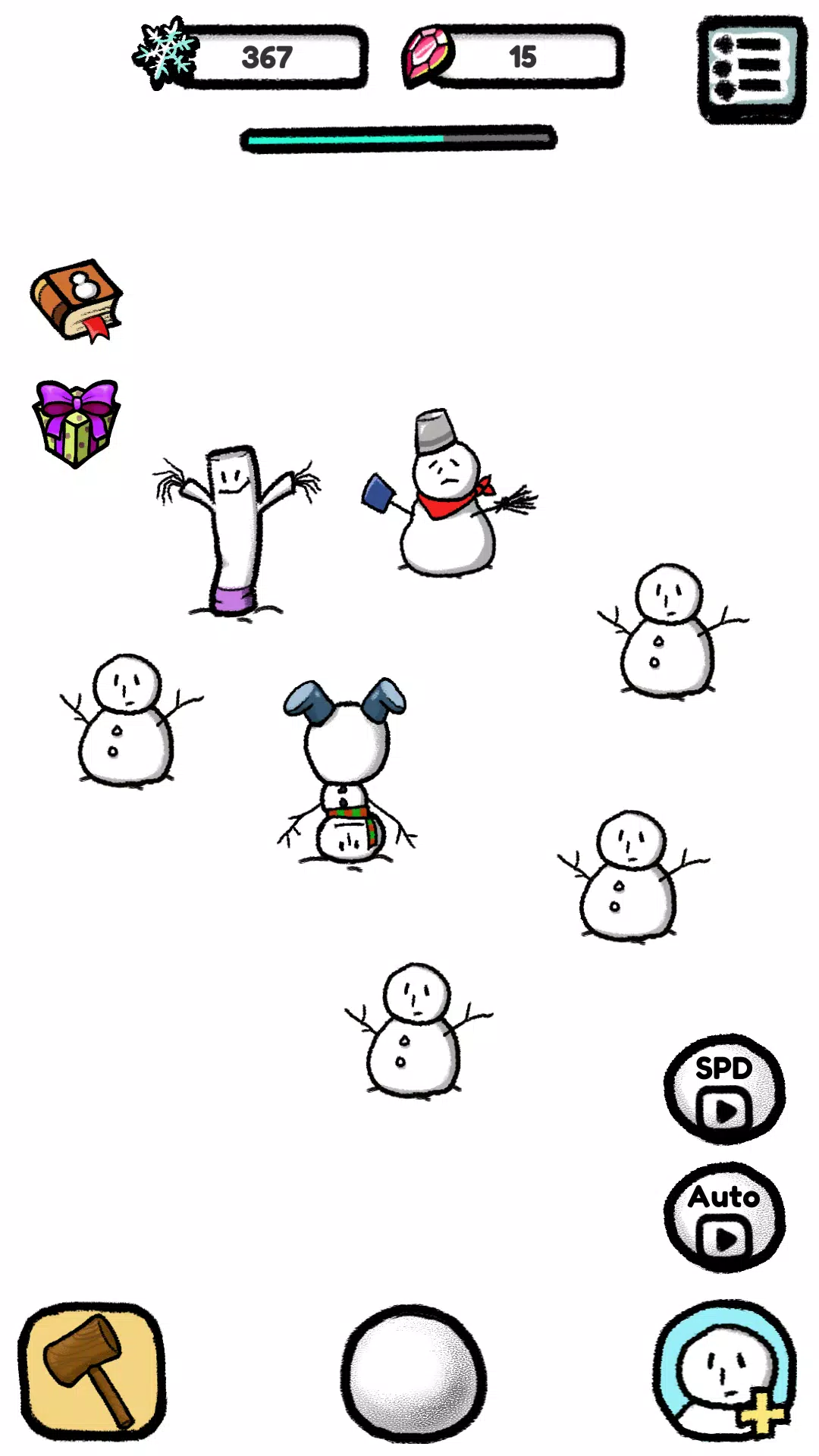This screenshot has height=1456, width=819.
Task: Tap the large snowball
Action: (x=413, y=1373)
